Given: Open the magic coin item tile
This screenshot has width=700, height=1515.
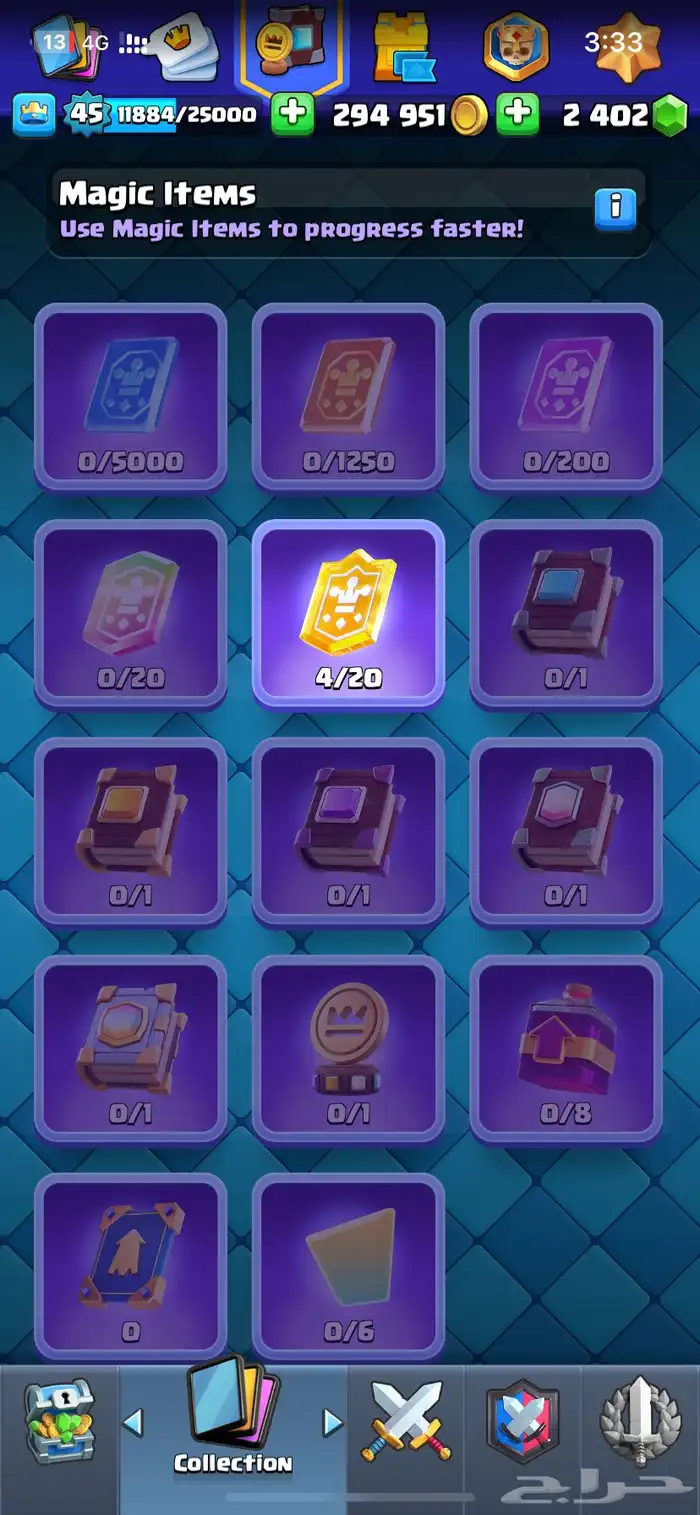Looking at the screenshot, I should coord(347,1049).
